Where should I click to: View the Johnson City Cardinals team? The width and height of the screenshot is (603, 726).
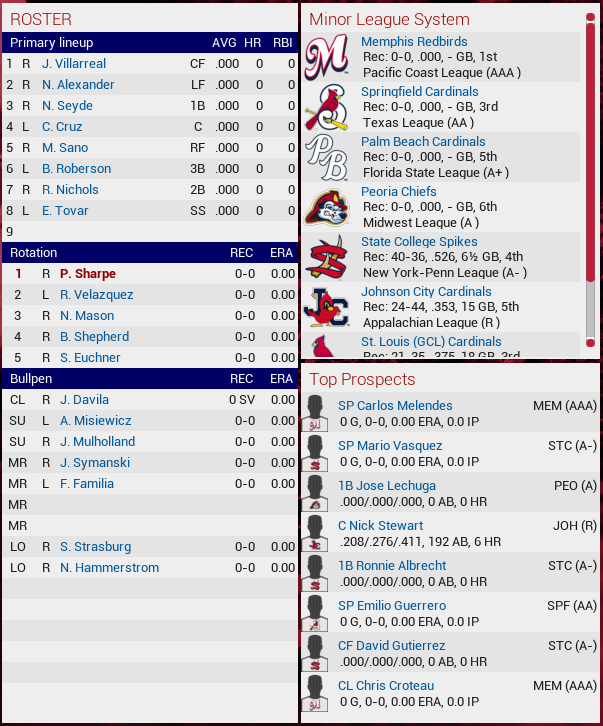point(426,292)
